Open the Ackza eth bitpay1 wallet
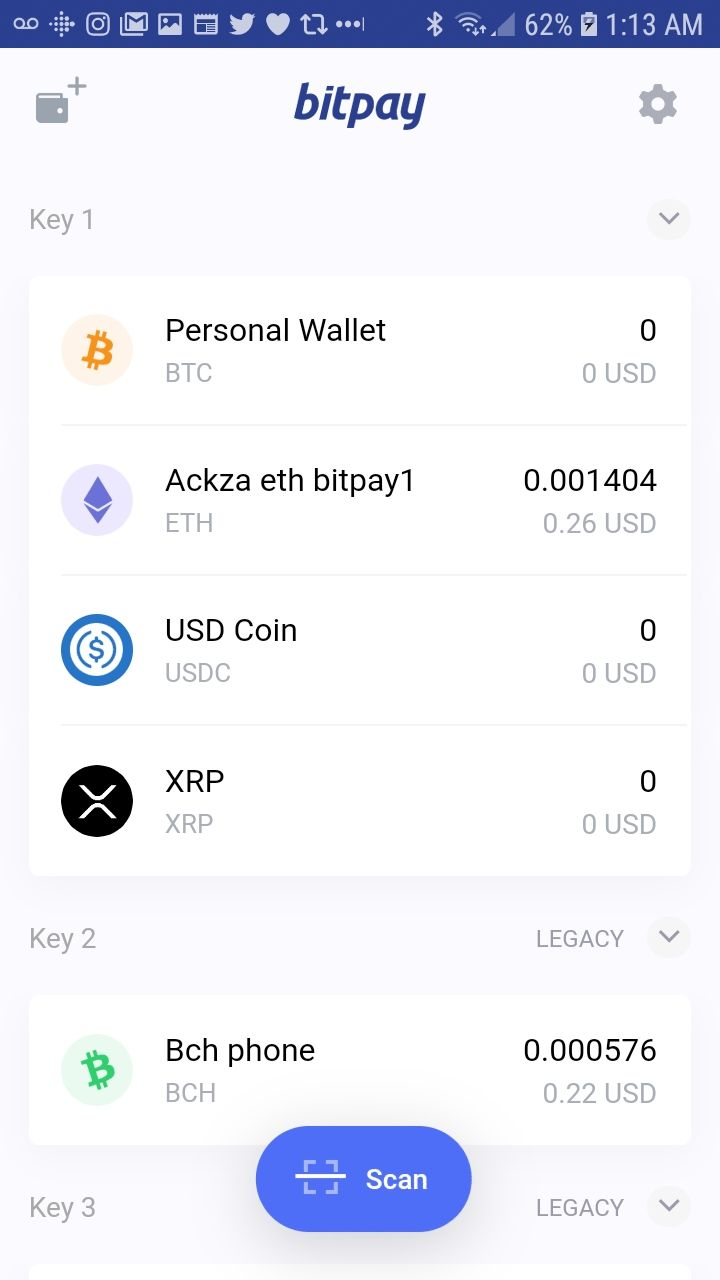The width and height of the screenshot is (720, 1280). click(x=360, y=500)
